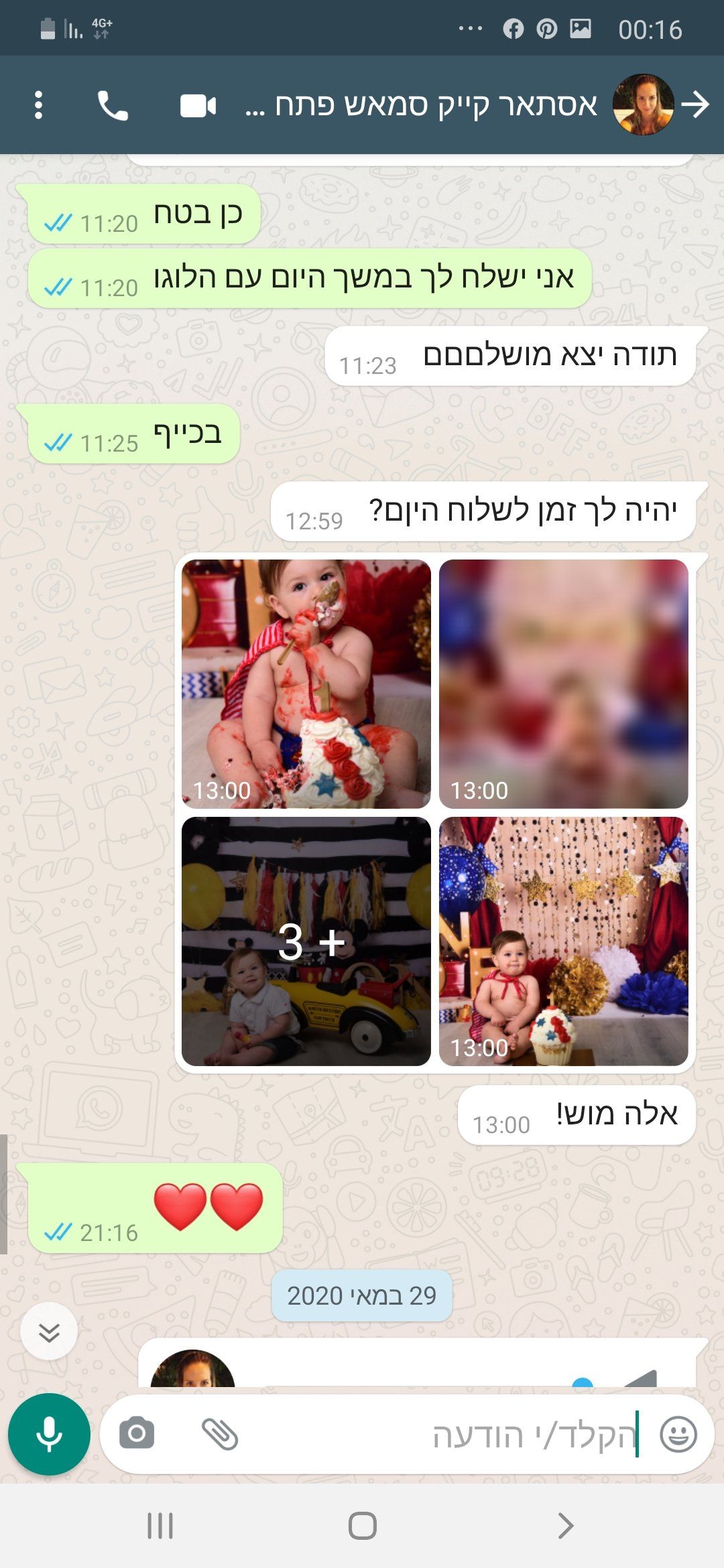This screenshot has width=724, height=1568.
Task: Start a voice call
Action: (113, 105)
